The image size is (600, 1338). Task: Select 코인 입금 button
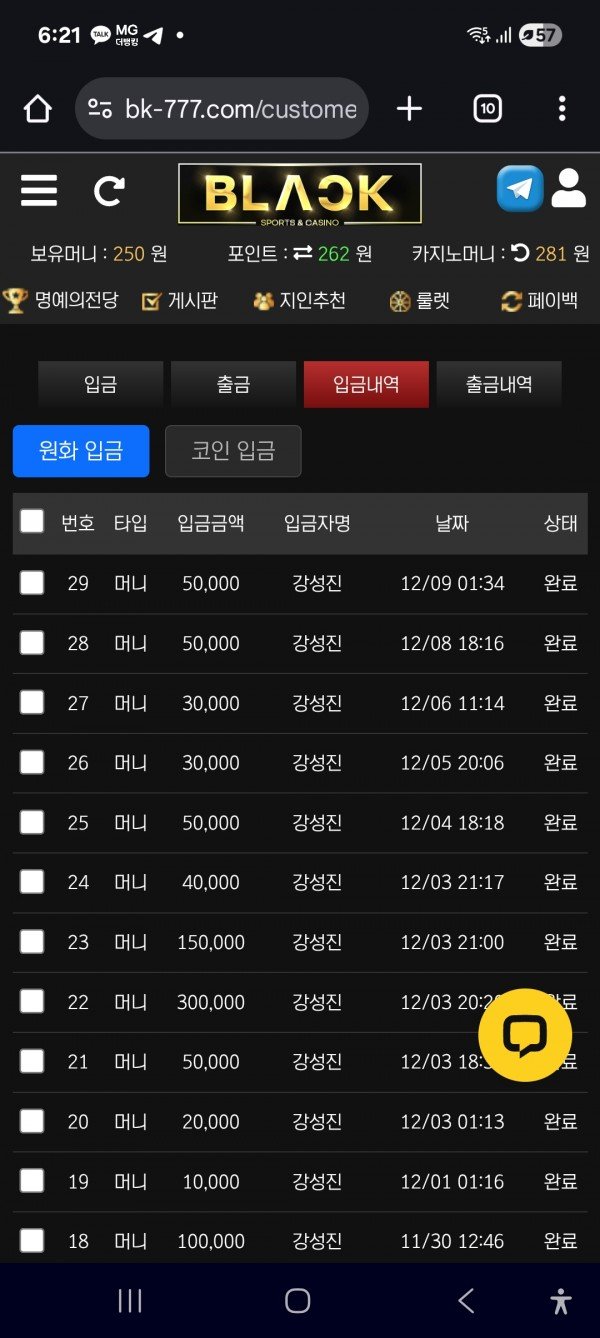point(233,451)
